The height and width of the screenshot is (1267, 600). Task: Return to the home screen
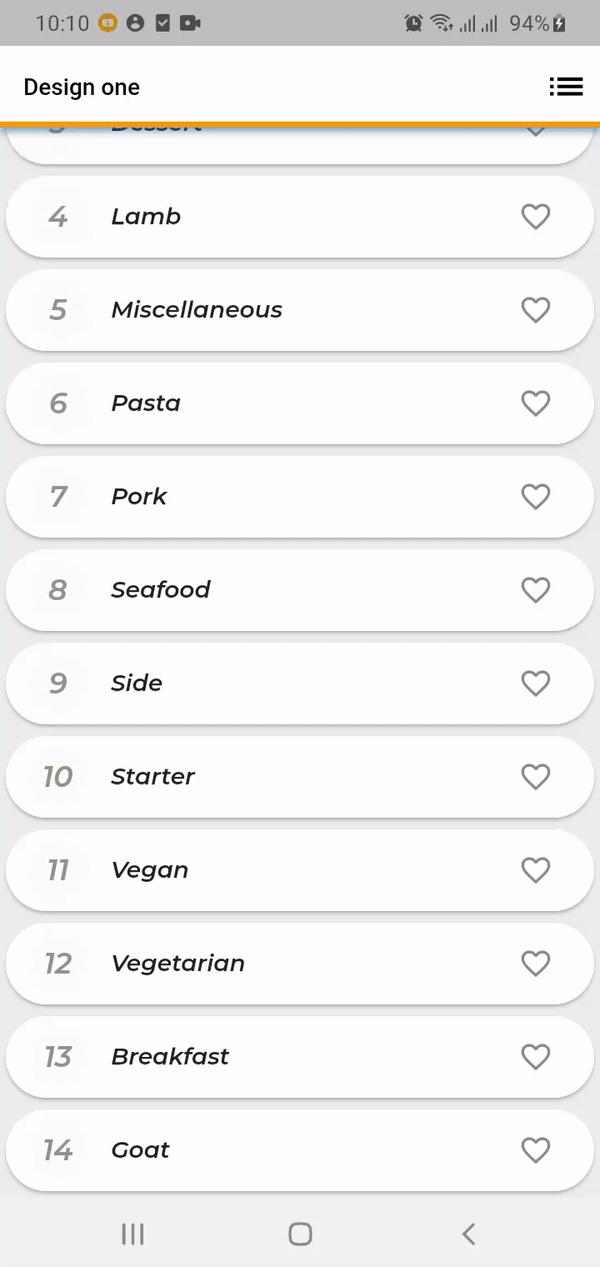pos(300,1234)
